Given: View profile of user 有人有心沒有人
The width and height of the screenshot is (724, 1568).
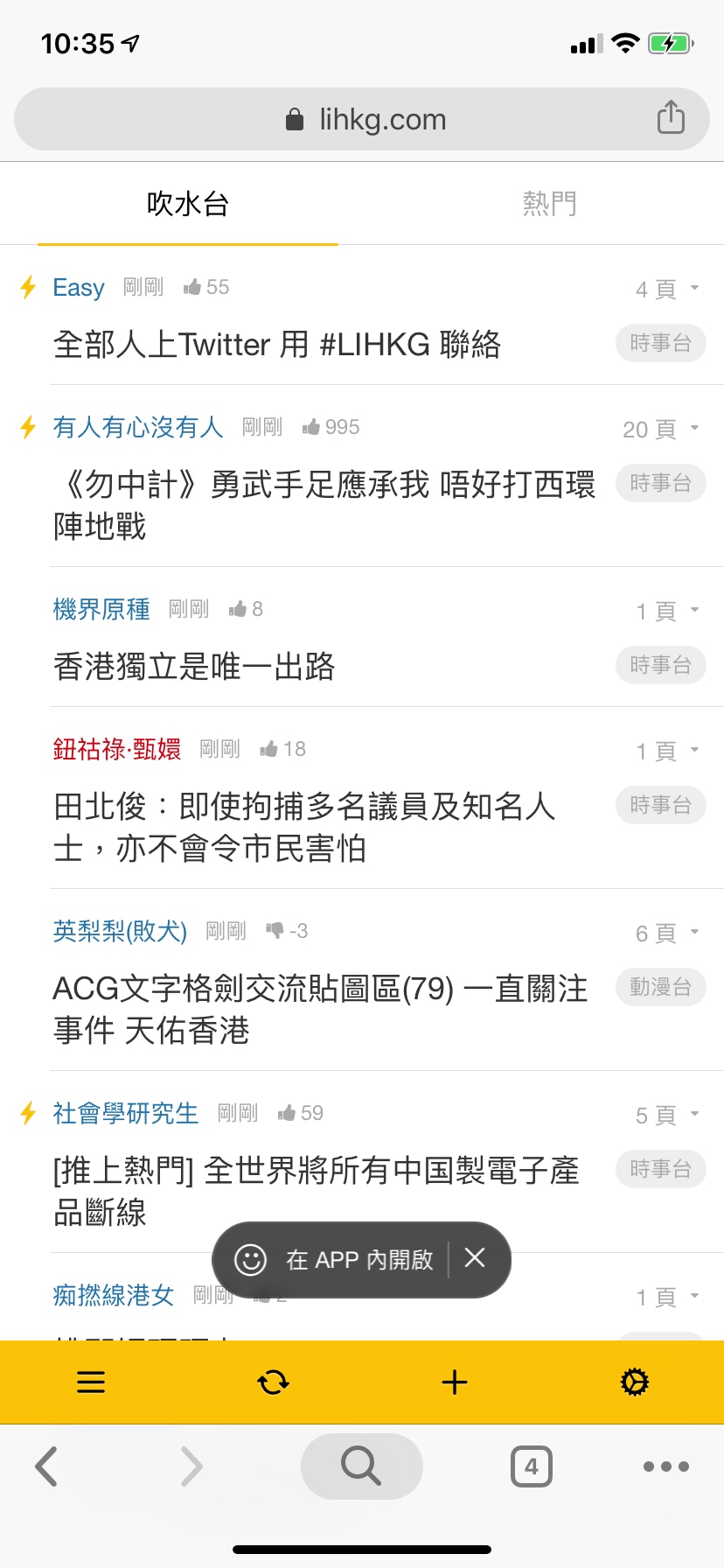Looking at the screenshot, I should [x=138, y=427].
